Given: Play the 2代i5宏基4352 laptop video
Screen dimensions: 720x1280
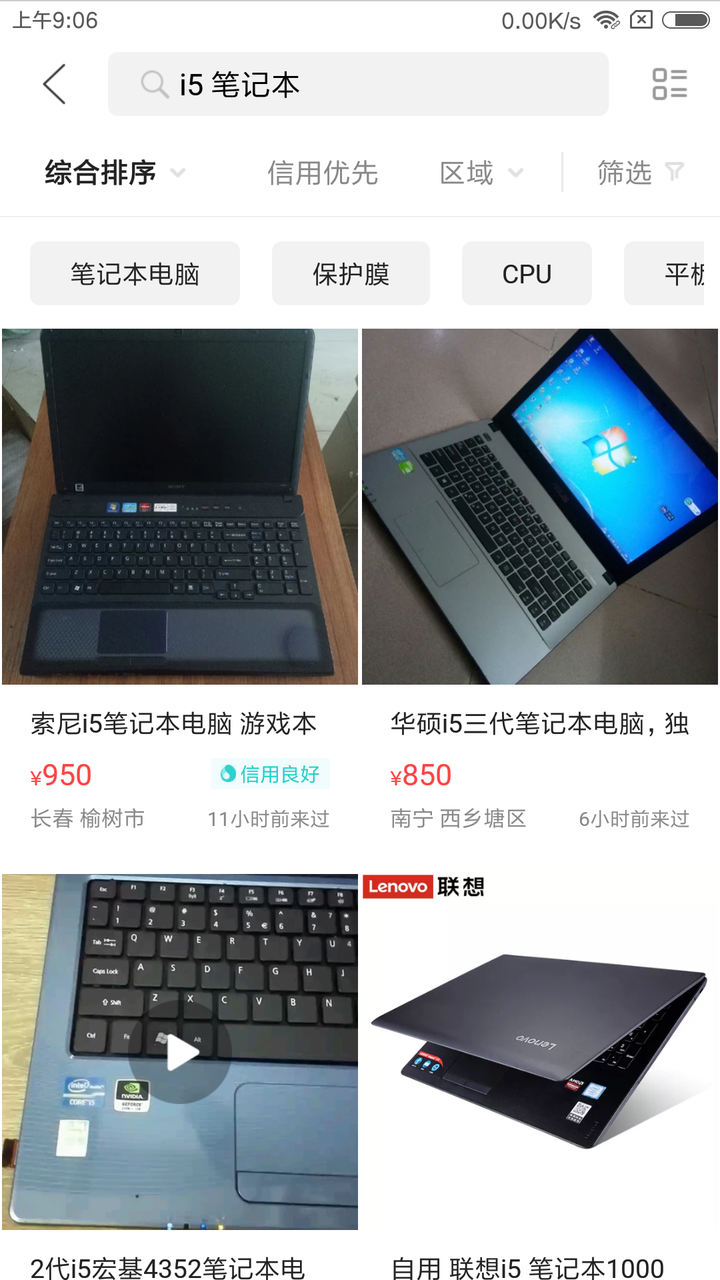Looking at the screenshot, I should [x=181, y=1052].
